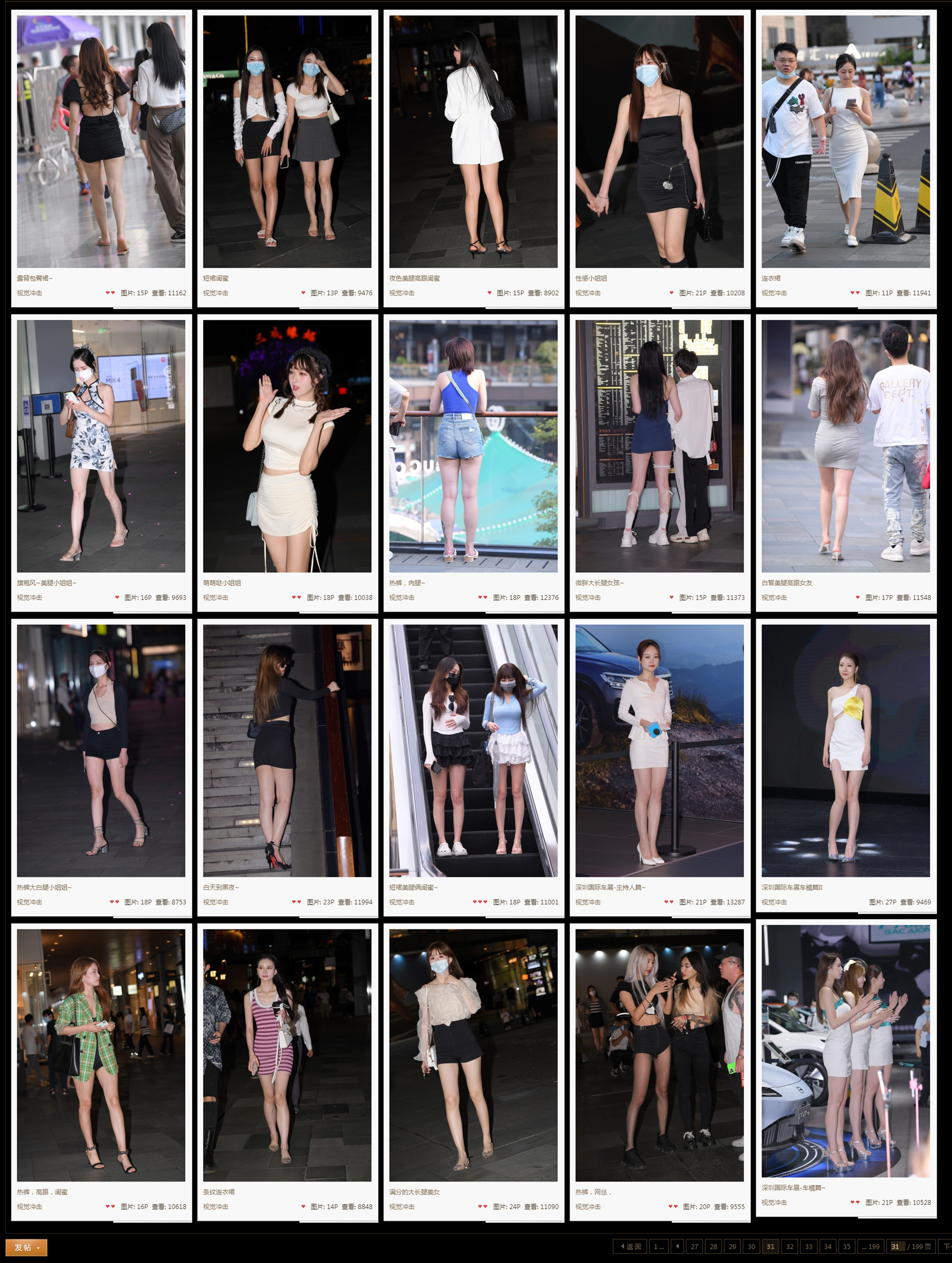Open the 夜色美腿高跟闺蜜 thread

click(x=414, y=278)
